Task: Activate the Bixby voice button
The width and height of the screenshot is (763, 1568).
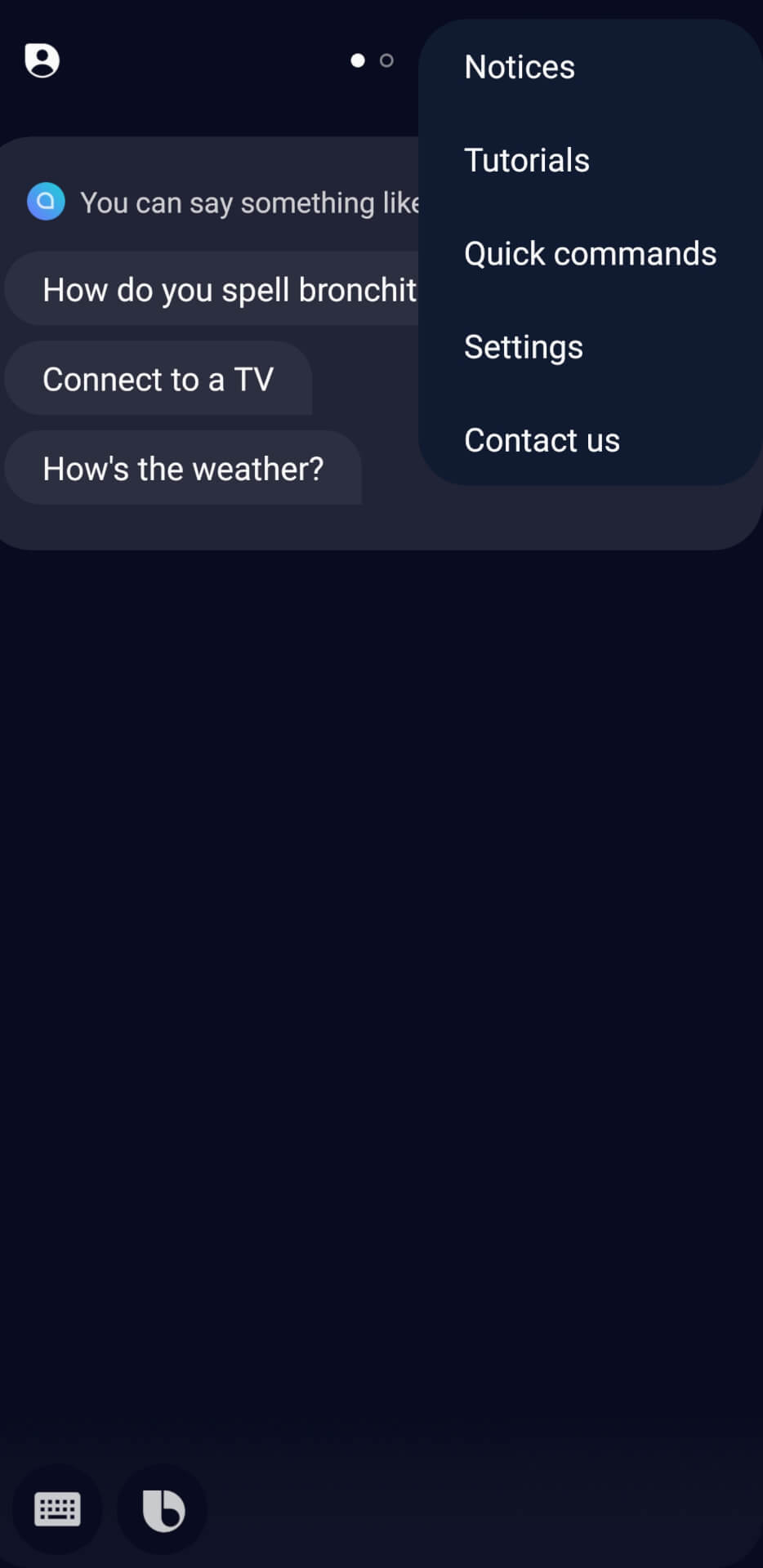Action: (163, 1509)
